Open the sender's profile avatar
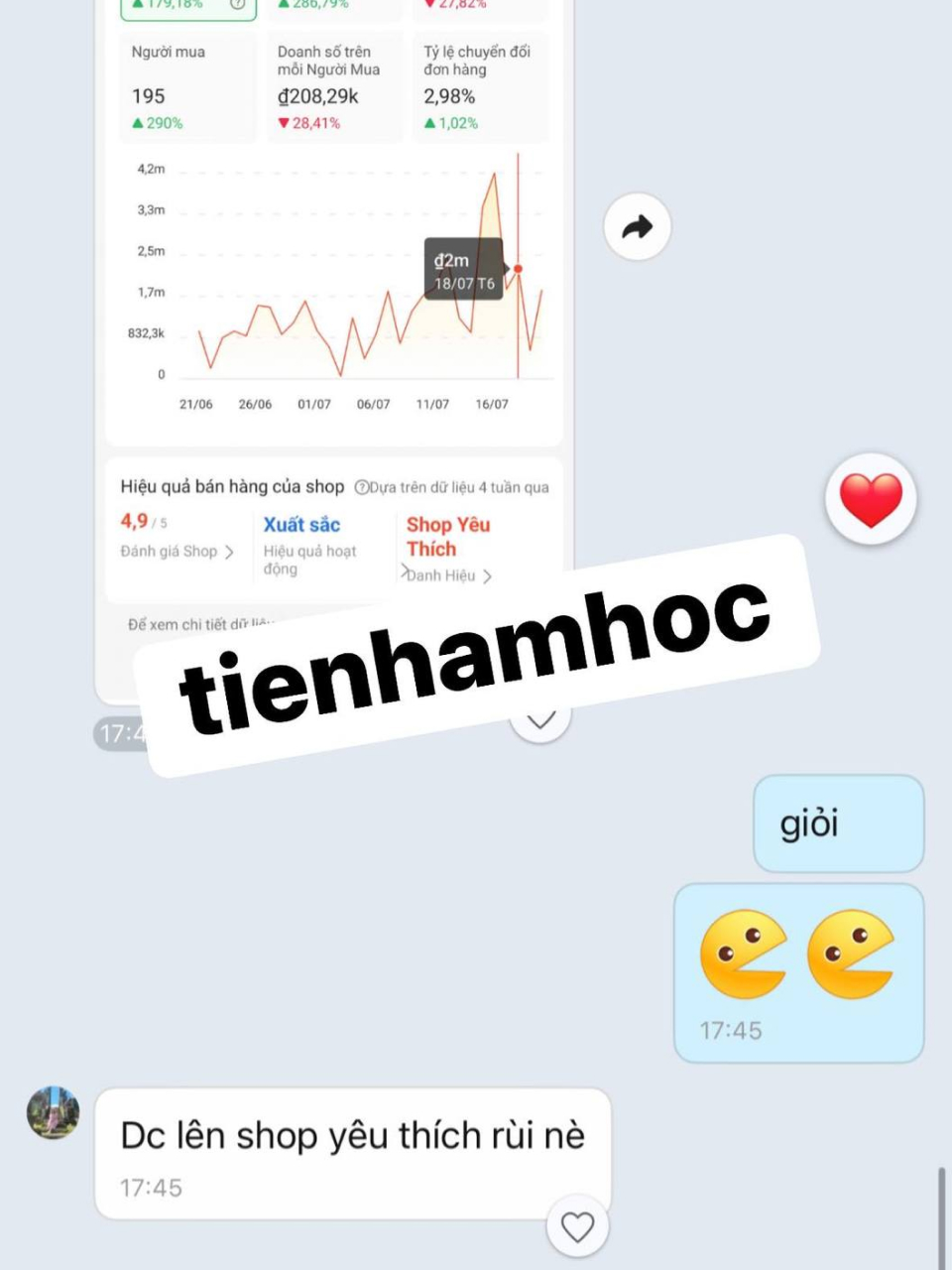952x1270 pixels. tap(53, 1112)
